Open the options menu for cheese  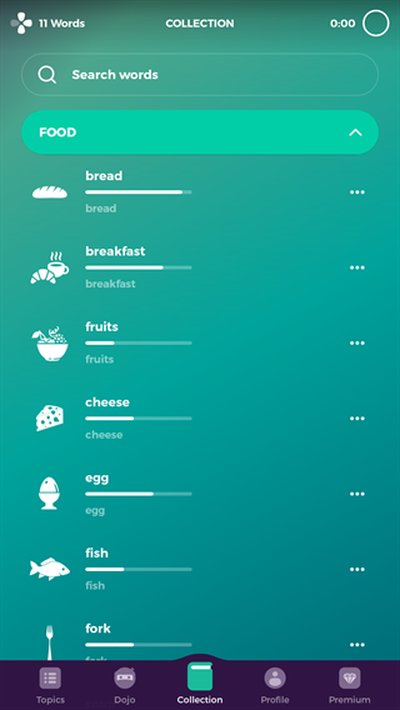pos(357,418)
